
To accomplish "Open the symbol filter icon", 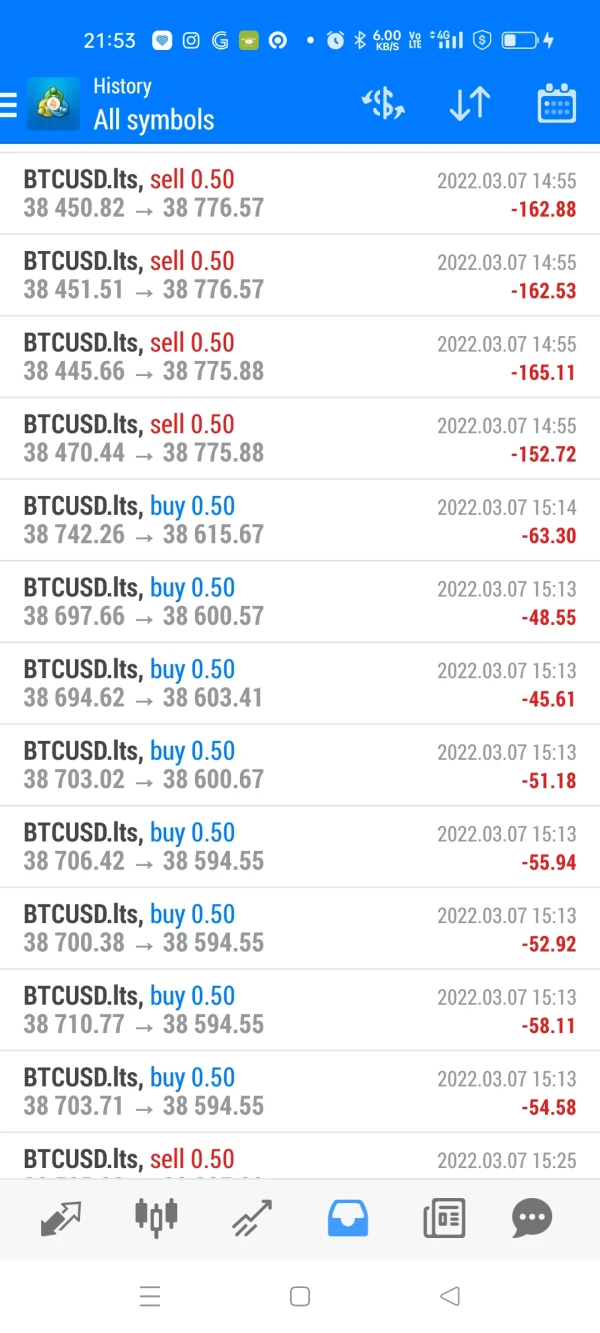I will [x=382, y=104].
